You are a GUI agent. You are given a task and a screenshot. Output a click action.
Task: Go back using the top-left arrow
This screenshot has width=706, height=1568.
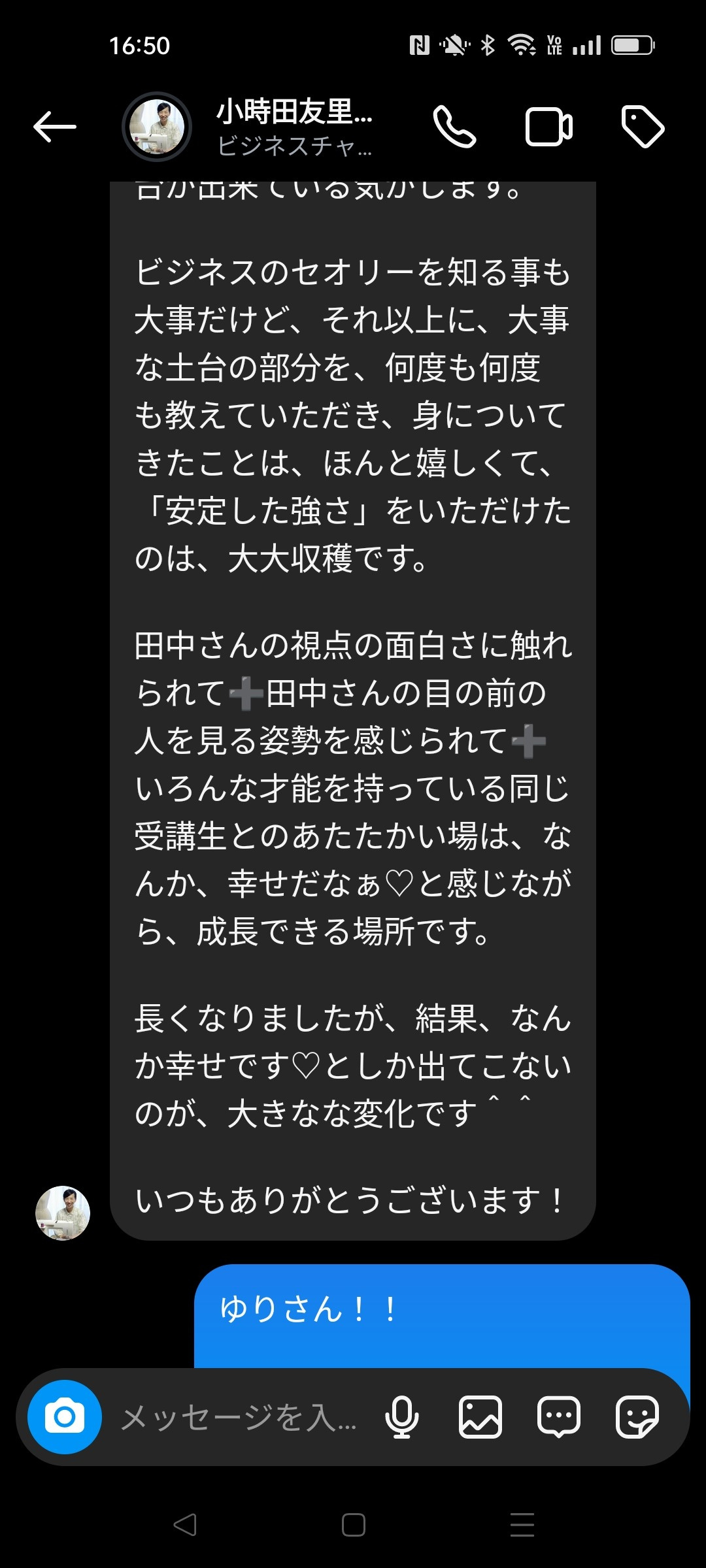tap(55, 127)
